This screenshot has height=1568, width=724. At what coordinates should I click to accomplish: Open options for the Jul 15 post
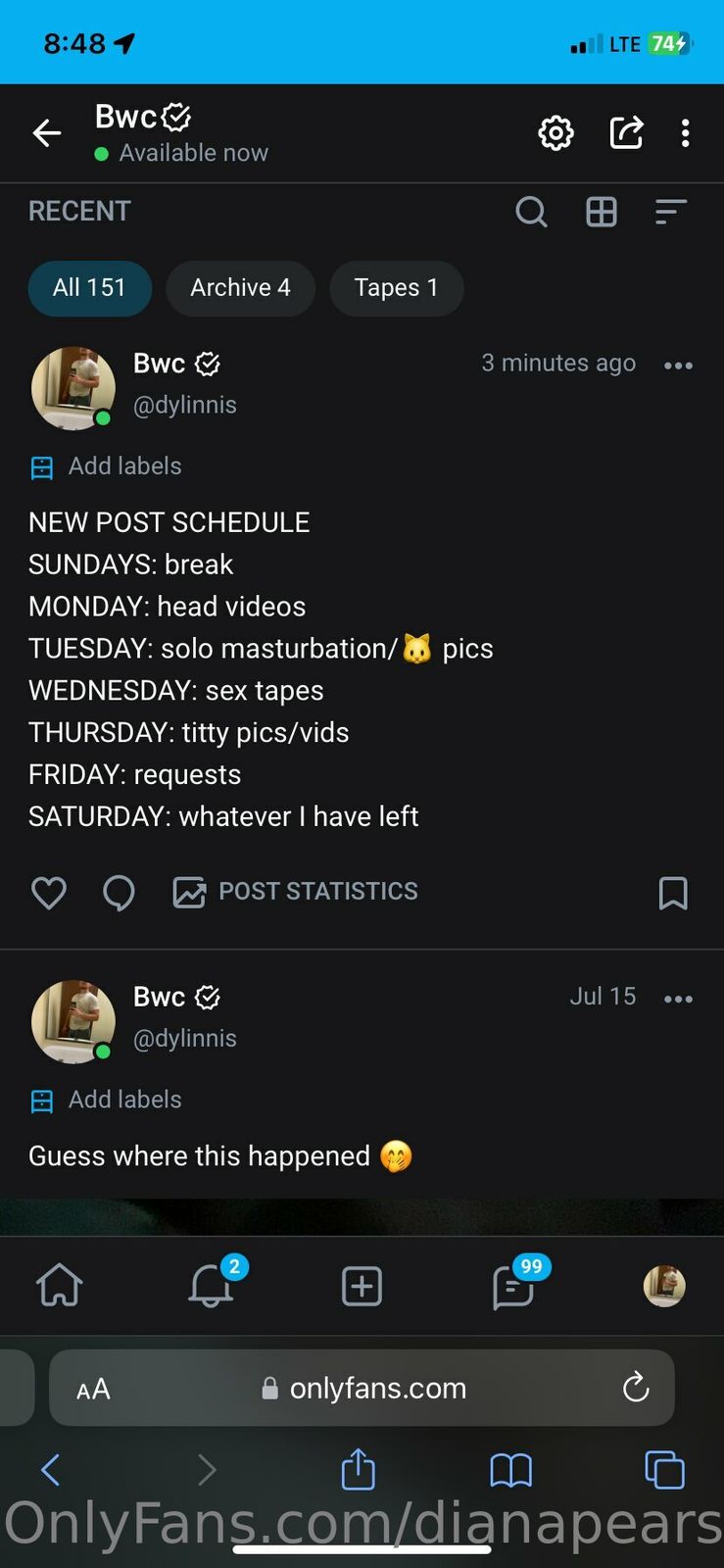click(x=678, y=999)
